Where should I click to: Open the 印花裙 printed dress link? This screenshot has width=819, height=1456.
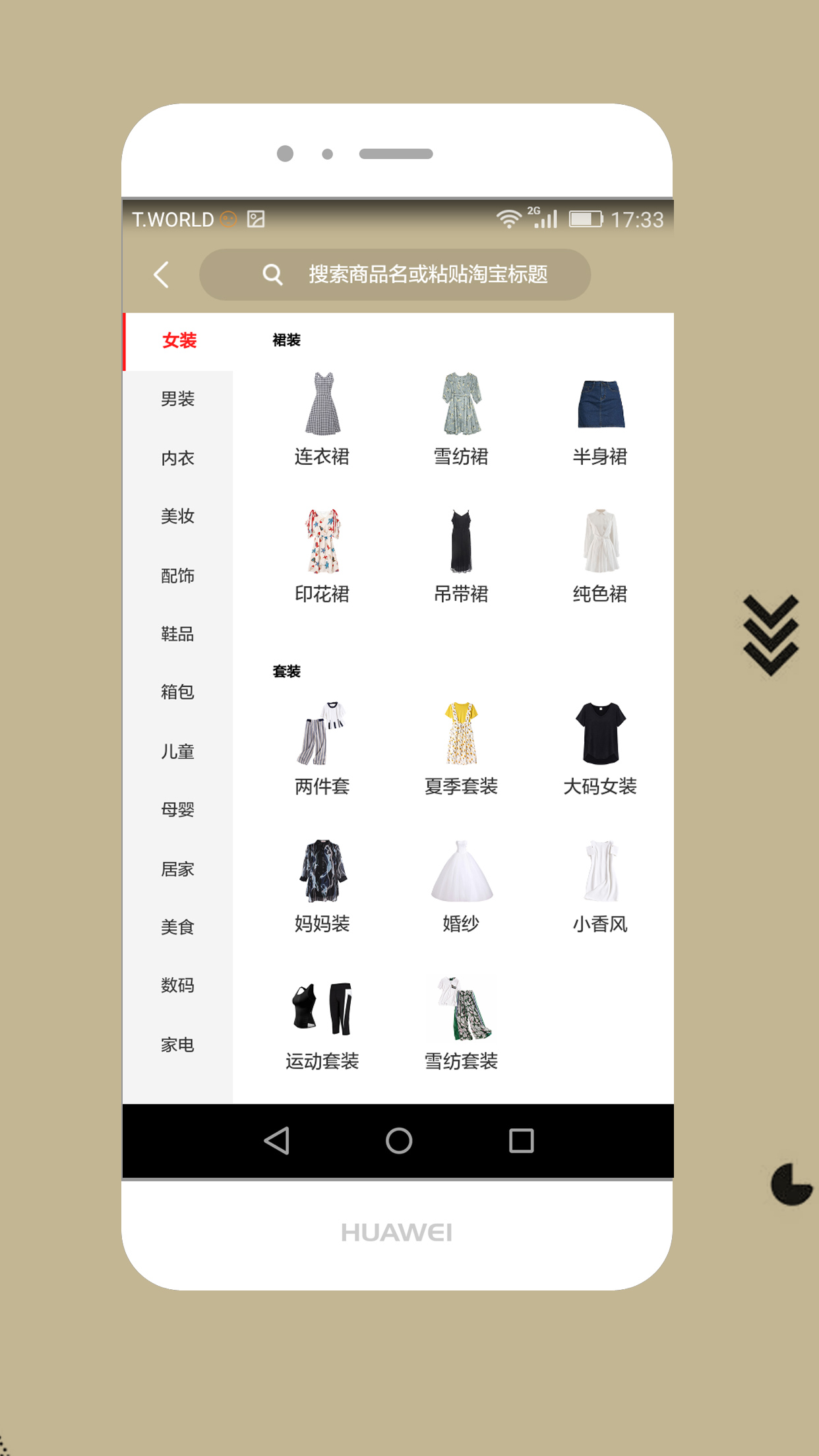(322, 542)
